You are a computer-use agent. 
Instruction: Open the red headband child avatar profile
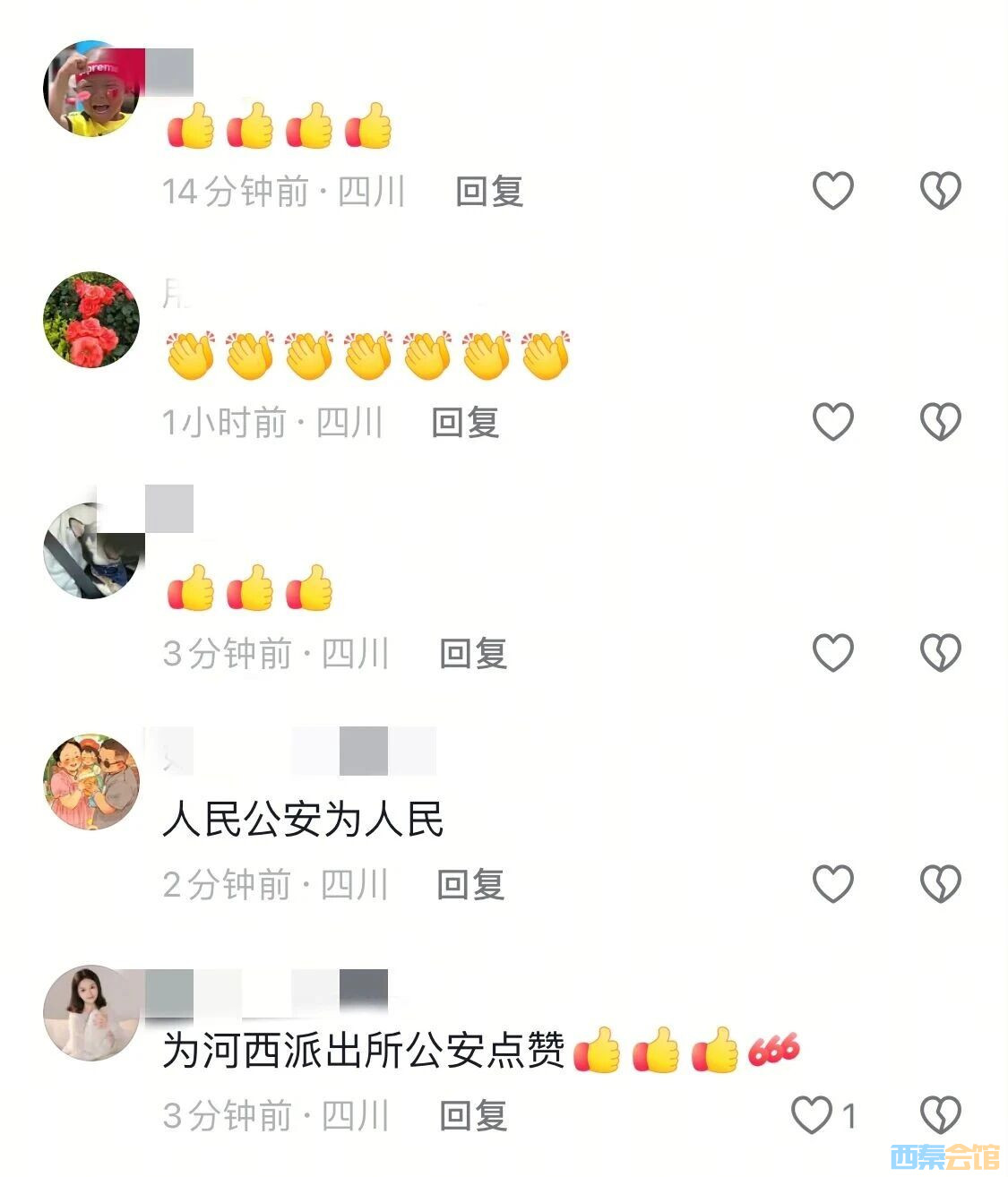[91, 89]
